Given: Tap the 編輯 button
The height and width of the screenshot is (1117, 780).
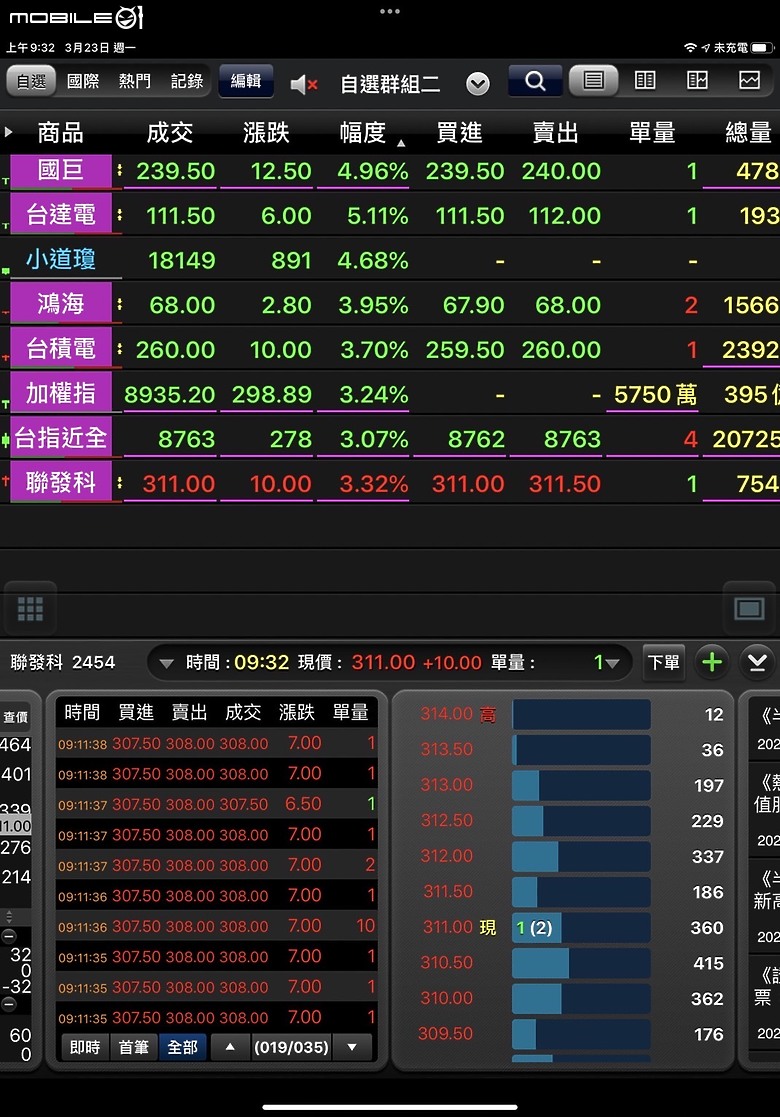Looking at the screenshot, I should click(246, 82).
